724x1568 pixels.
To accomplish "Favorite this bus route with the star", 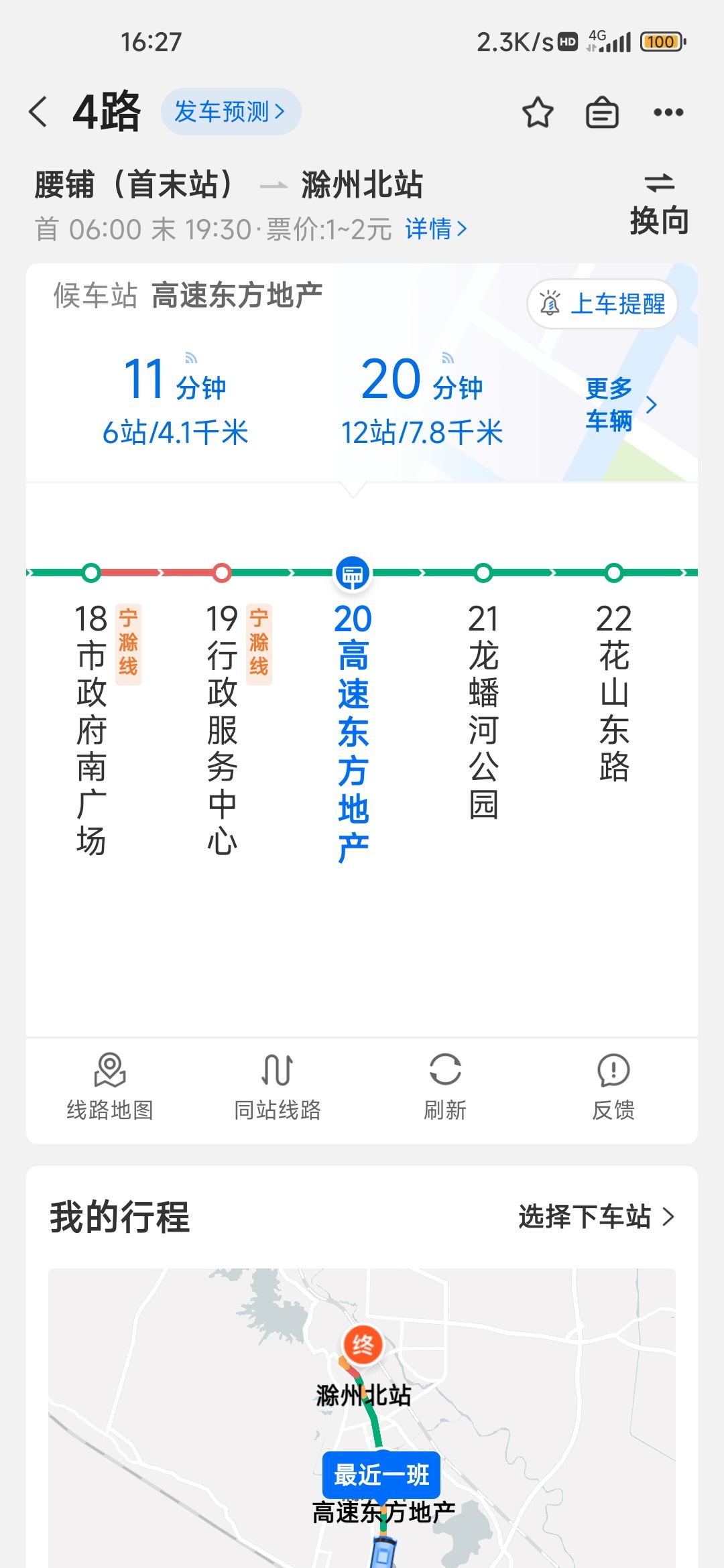I will click(x=538, y=113).
